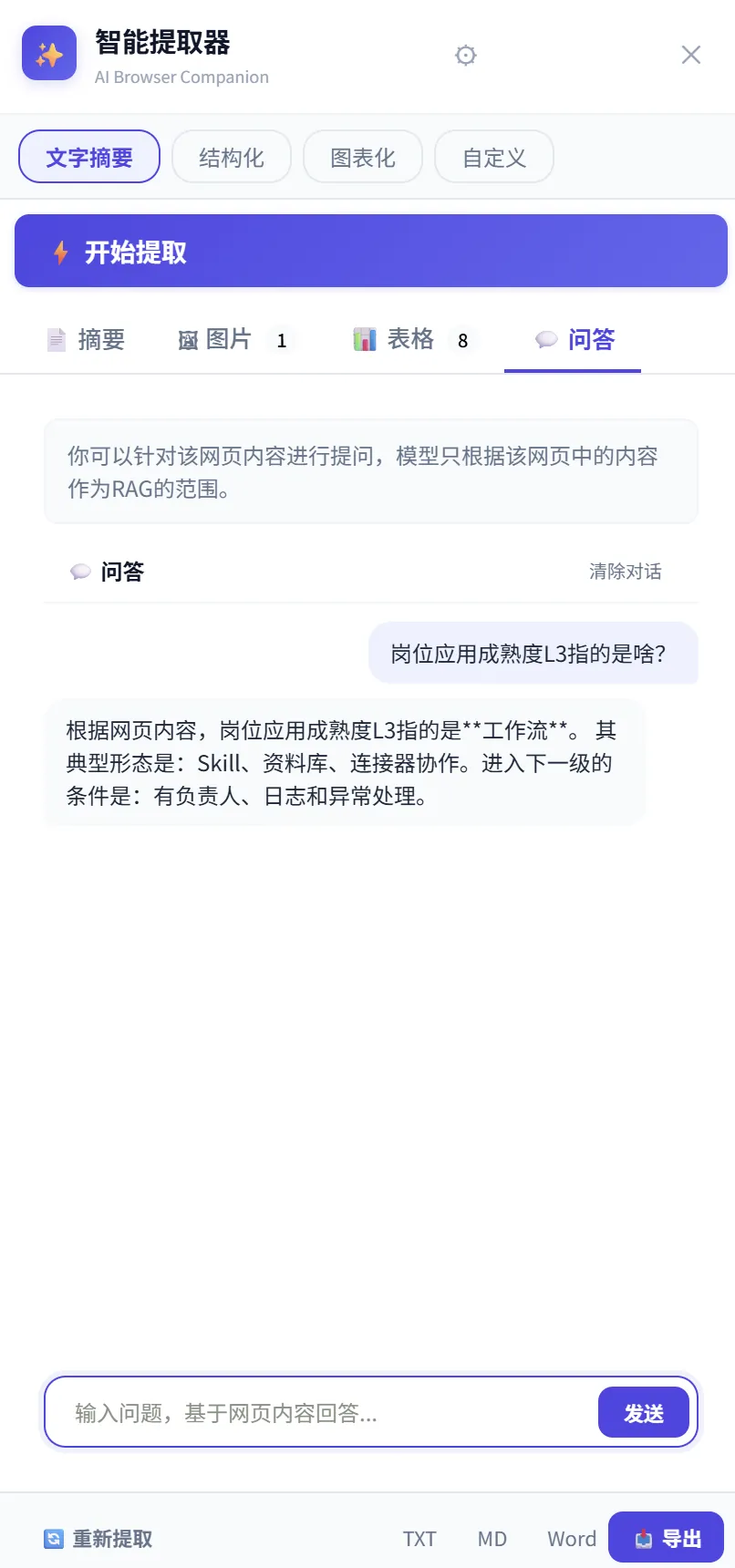
Task: Open the 图片 tab
Action: (x=235, y=340)
